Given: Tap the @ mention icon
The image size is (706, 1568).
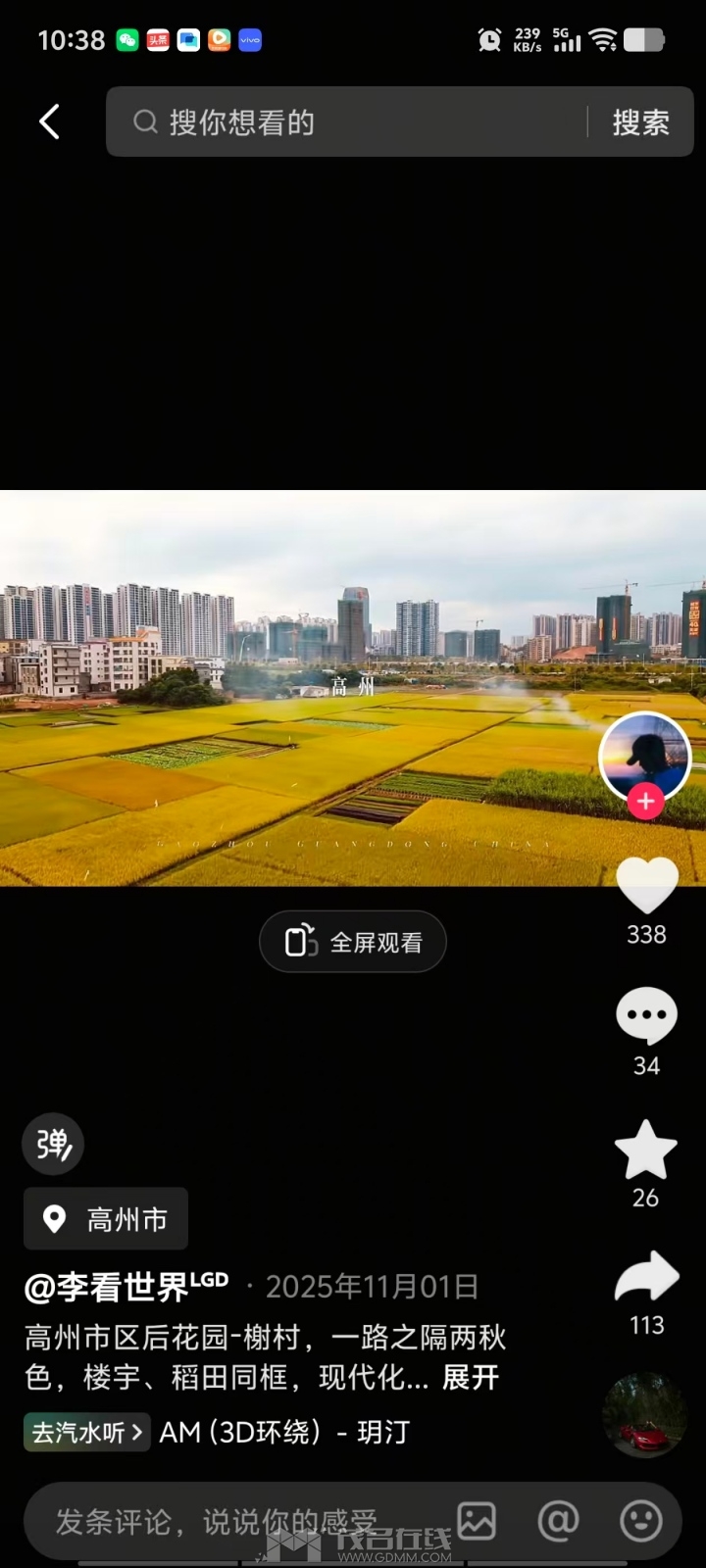Looking at the screenshot, I should [x=556, y=1522].
